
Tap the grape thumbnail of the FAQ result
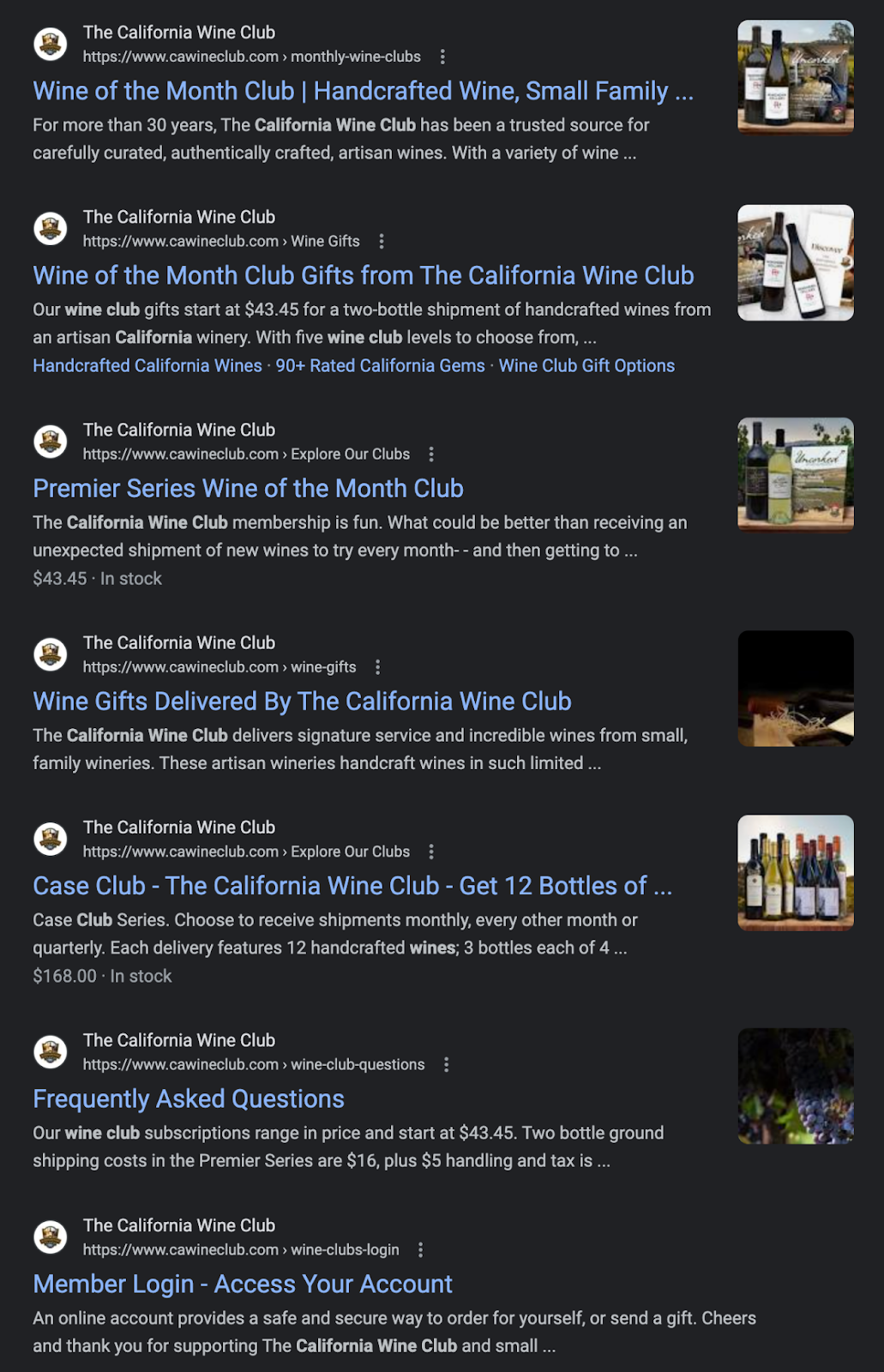[x=795, y=1086]
